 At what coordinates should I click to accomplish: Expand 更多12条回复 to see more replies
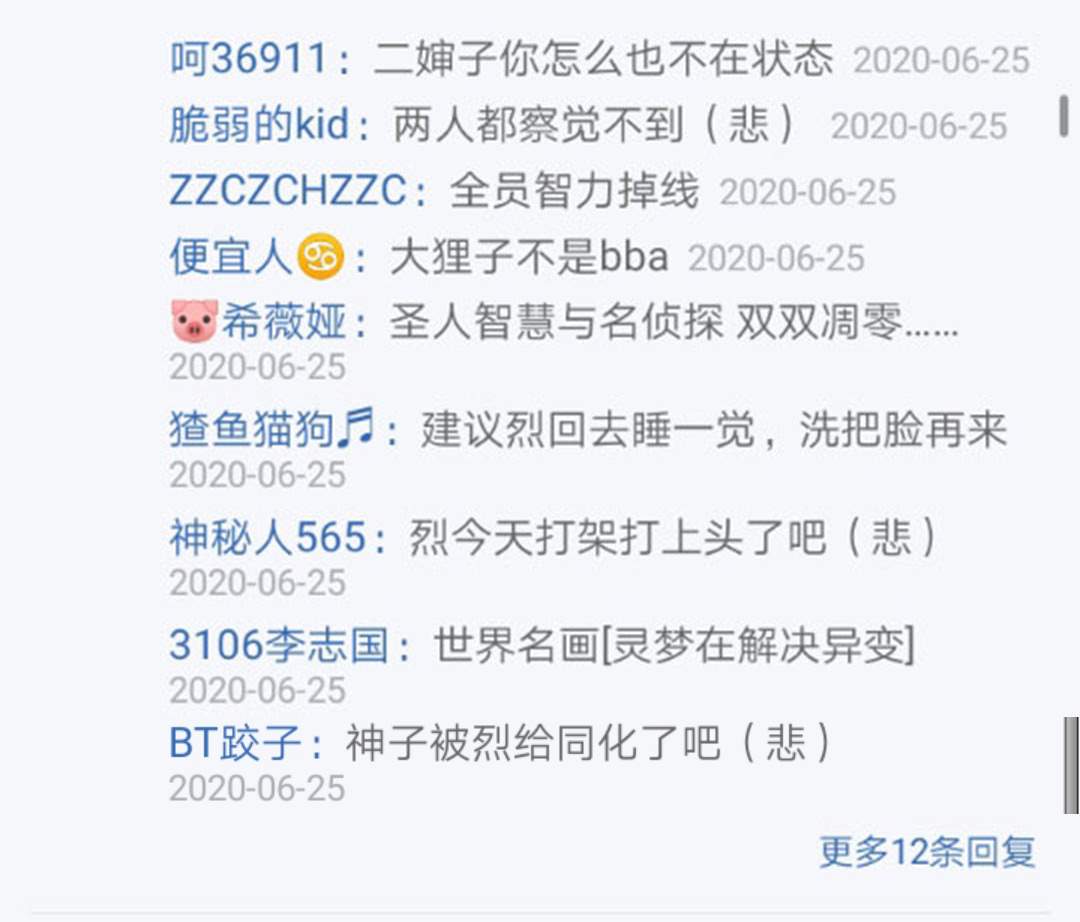927,852
